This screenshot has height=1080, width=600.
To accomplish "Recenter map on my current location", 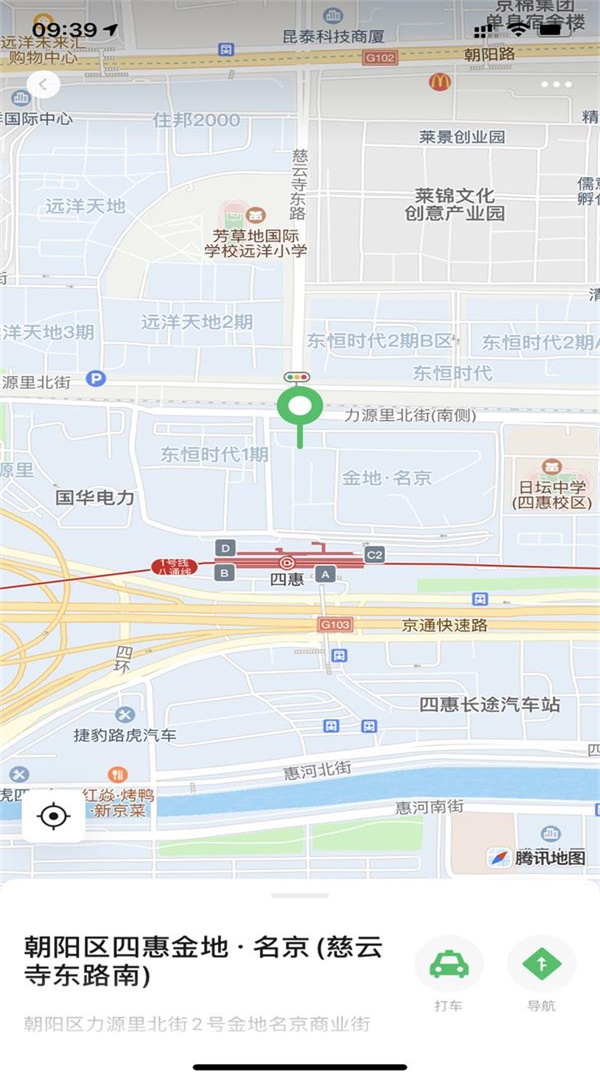I will (54, 816).
